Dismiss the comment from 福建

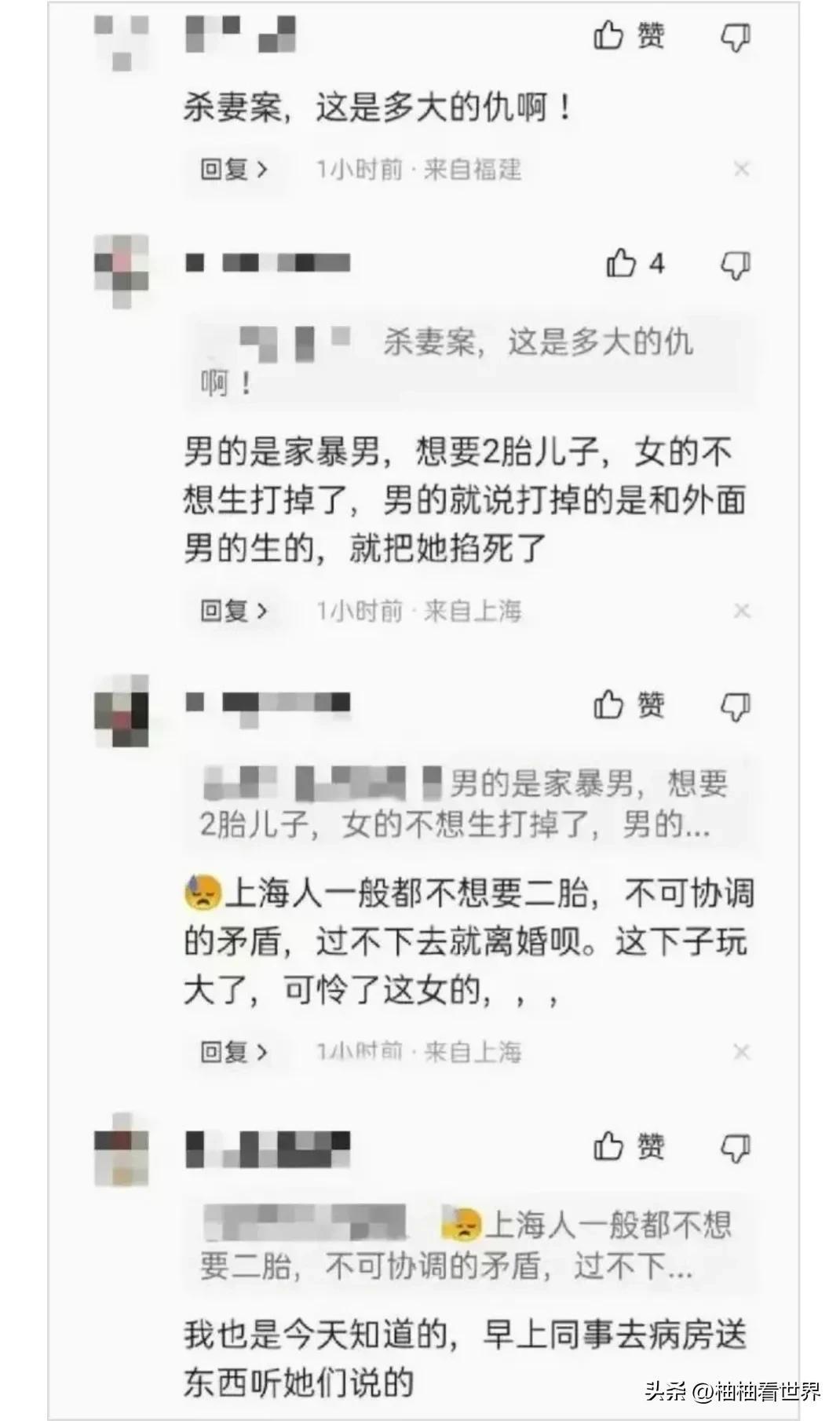(x=741, y=169)
